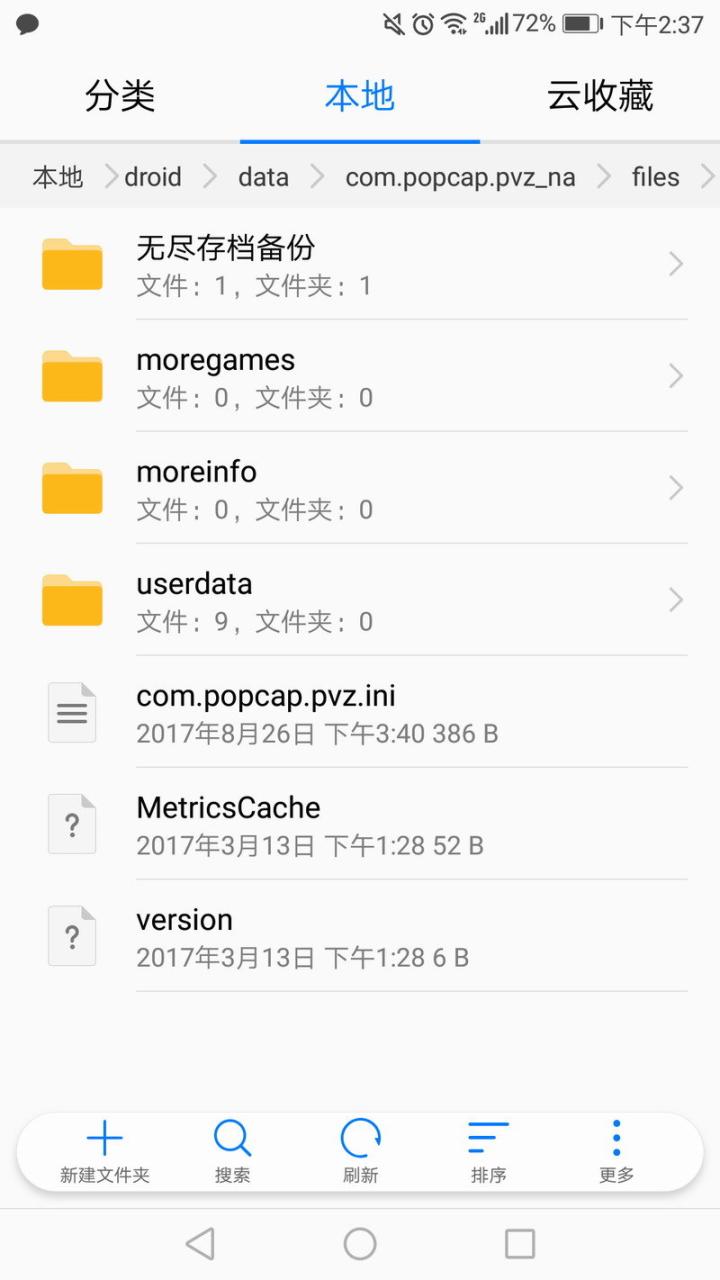Open the 无尽存档备份 folder icon
The height and width of the screenshot is (1280, 720).
click(x=71, y=264)
